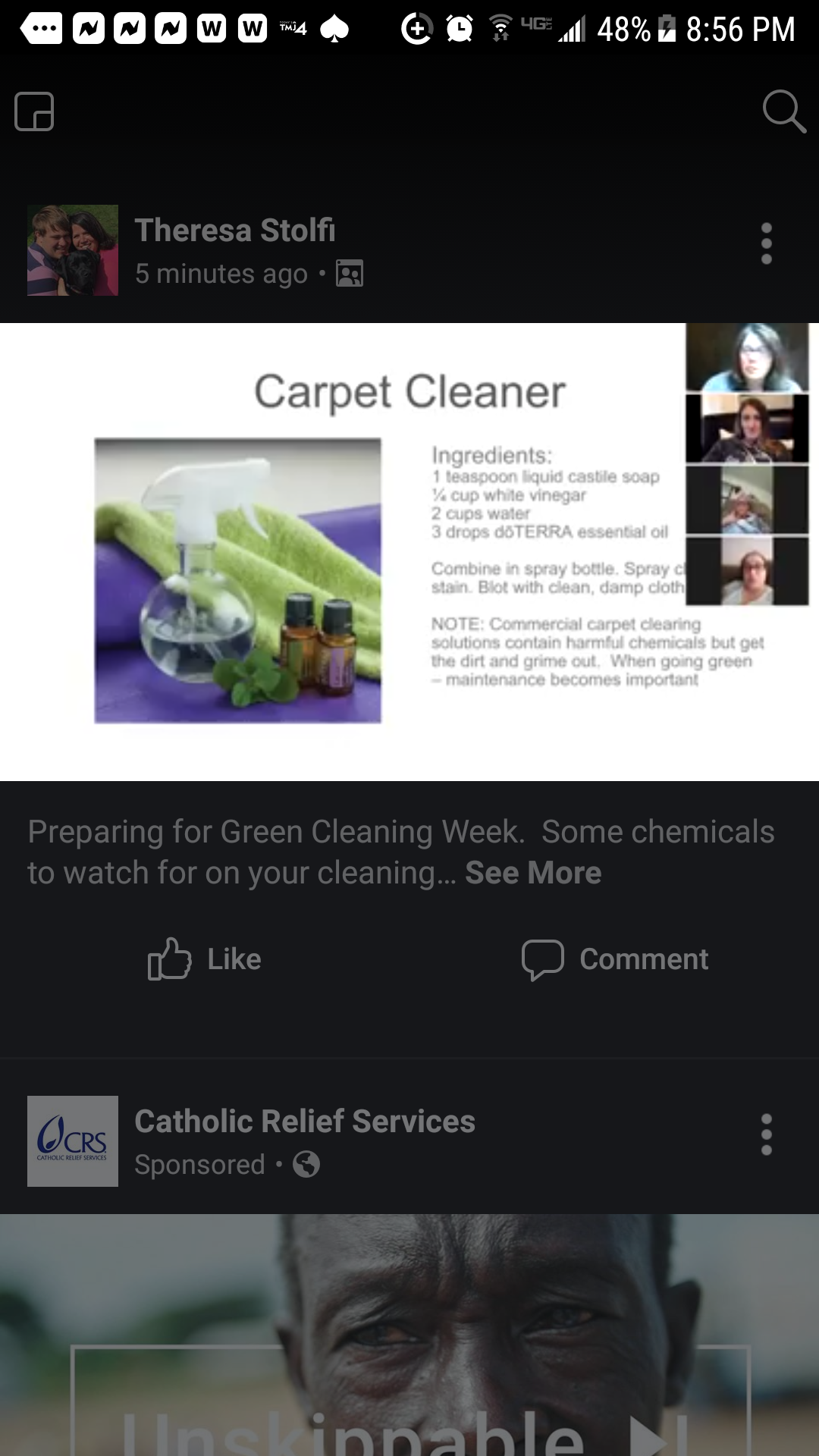Open overflow menu on Theresa Stolfi's post

(767, 243)
